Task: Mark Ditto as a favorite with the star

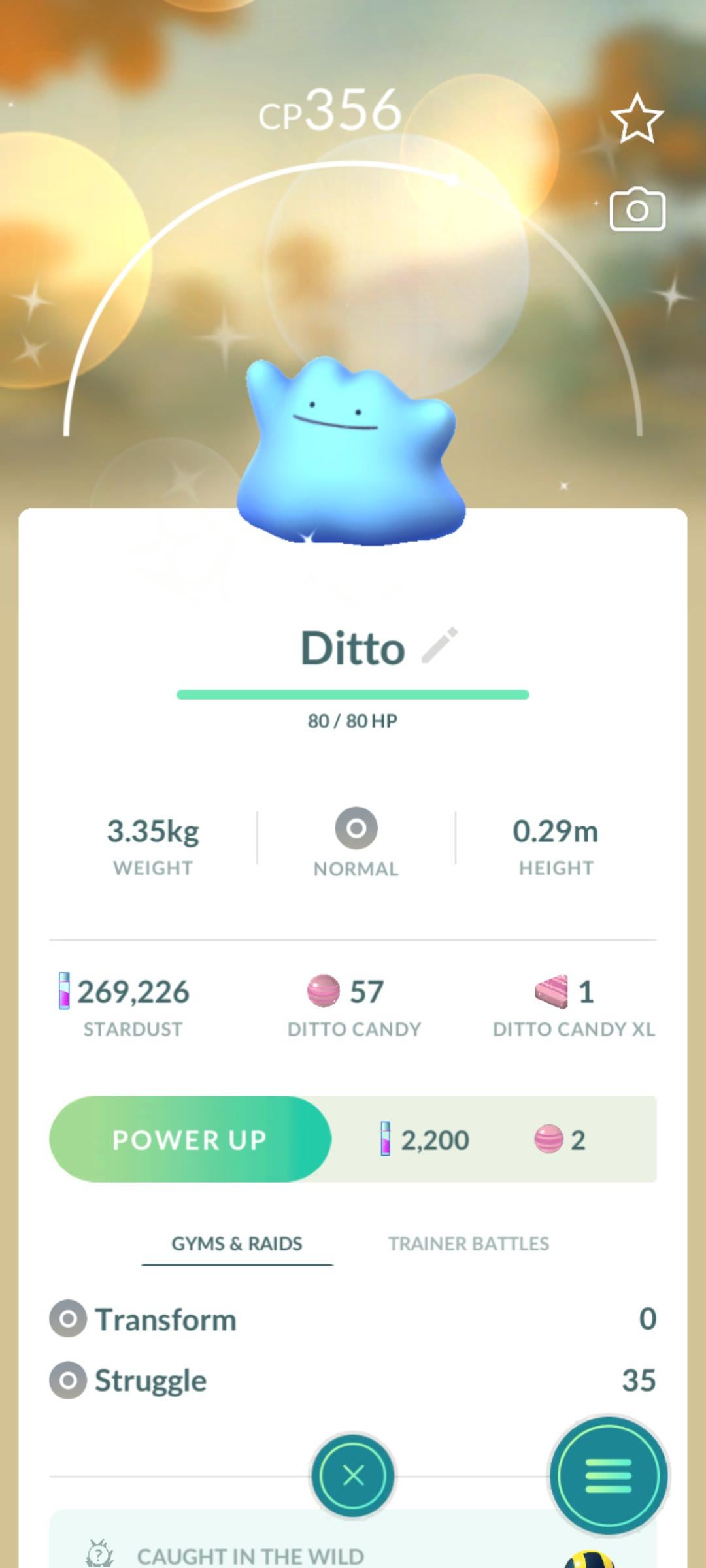Action: point(637,118)
